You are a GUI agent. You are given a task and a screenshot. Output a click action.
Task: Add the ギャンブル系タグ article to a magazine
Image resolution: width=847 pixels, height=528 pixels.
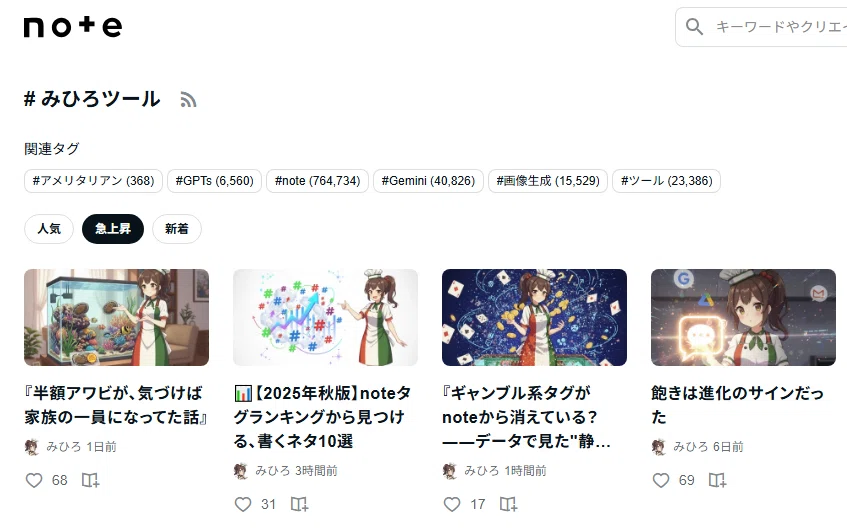508,504
